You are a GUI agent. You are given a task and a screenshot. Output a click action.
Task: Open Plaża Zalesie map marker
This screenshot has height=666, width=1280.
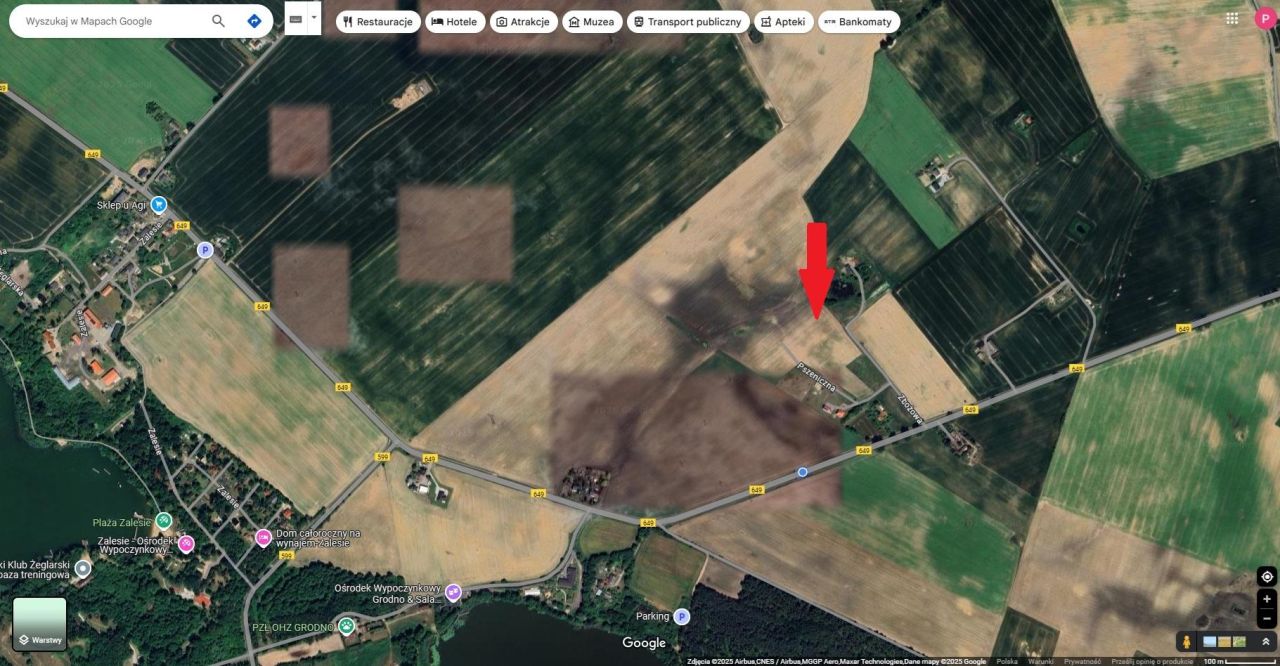(x=163, y=521)
